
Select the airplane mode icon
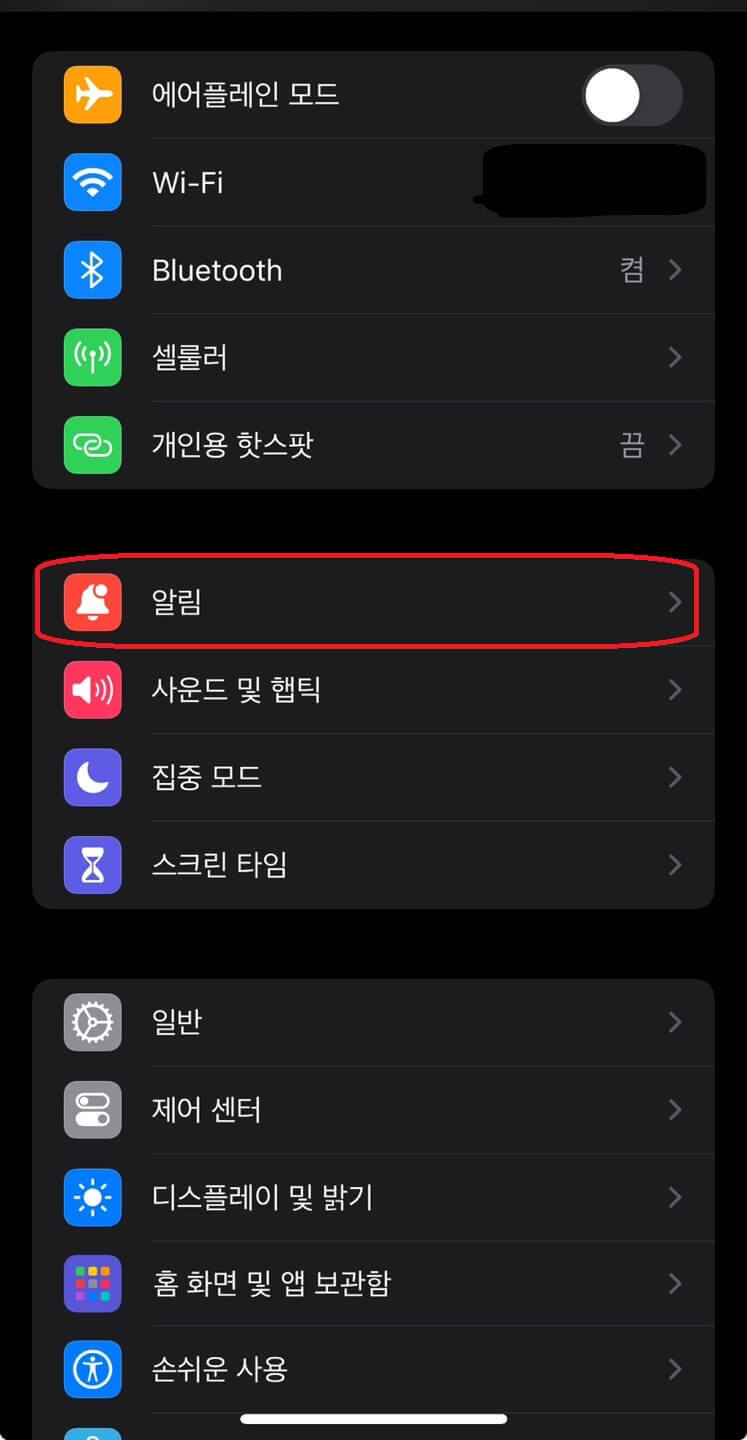[x=92, y=95]
